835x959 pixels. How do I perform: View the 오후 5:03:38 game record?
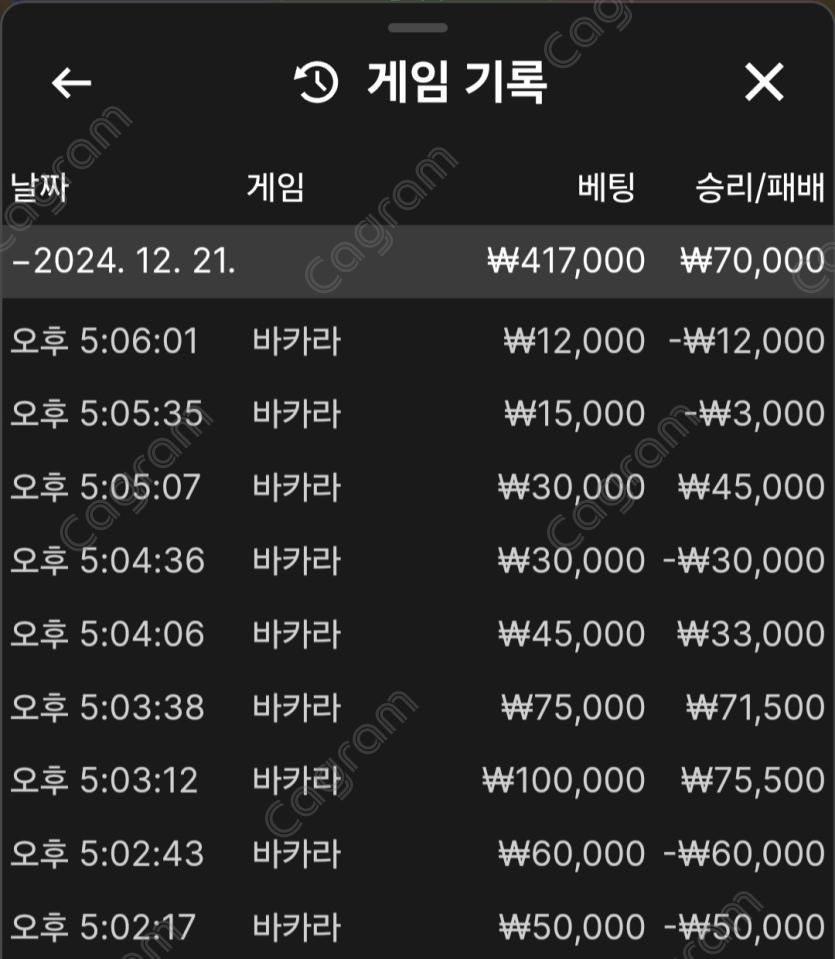tap(417, 707)
